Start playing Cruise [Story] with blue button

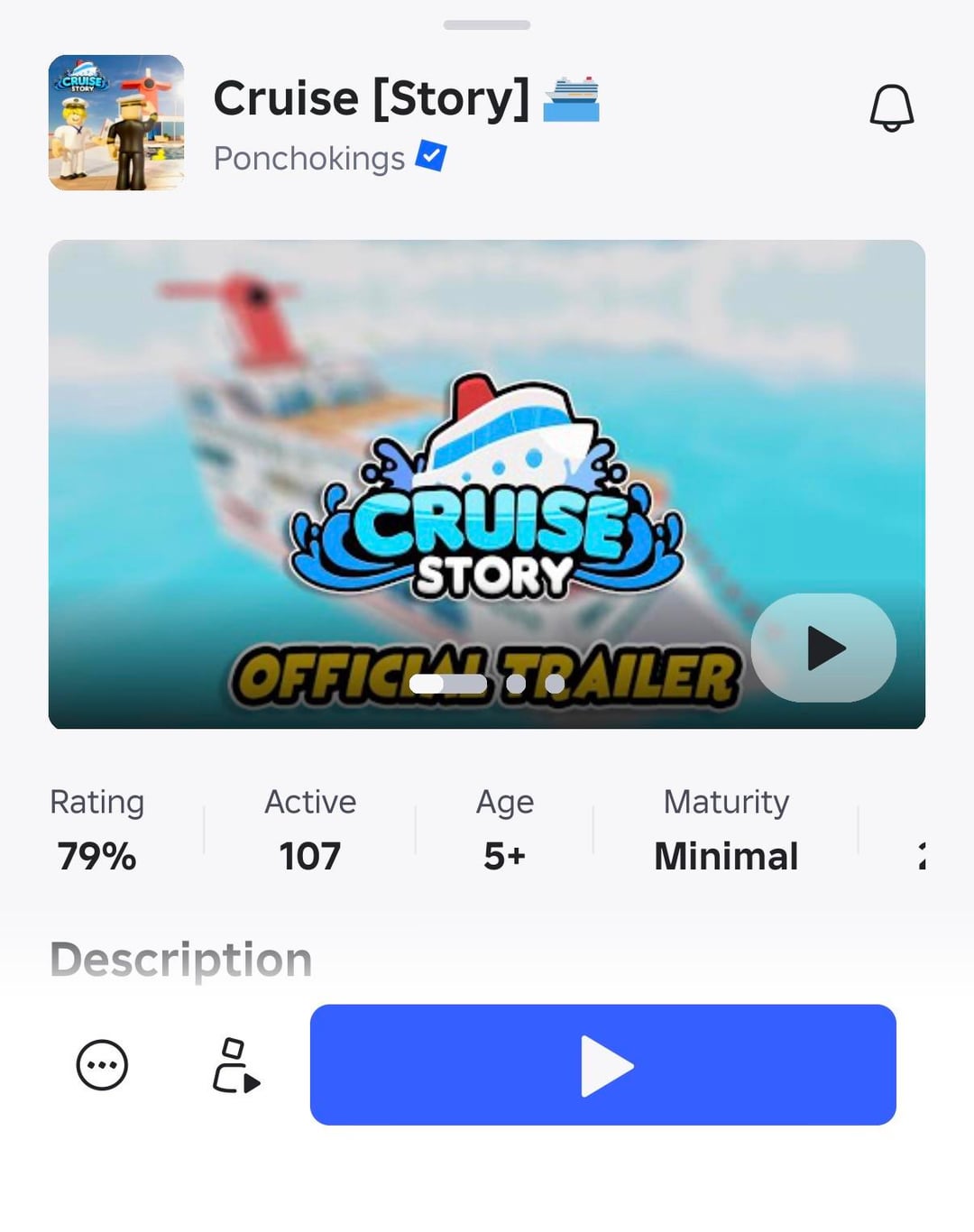[x=602, y=1065]
